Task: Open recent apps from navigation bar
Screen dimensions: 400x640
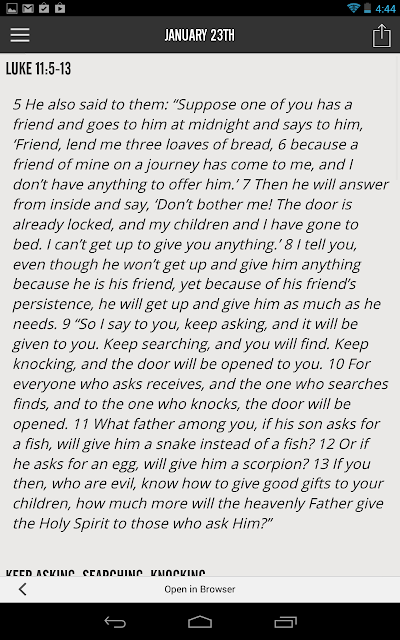Action: (285, 622)
